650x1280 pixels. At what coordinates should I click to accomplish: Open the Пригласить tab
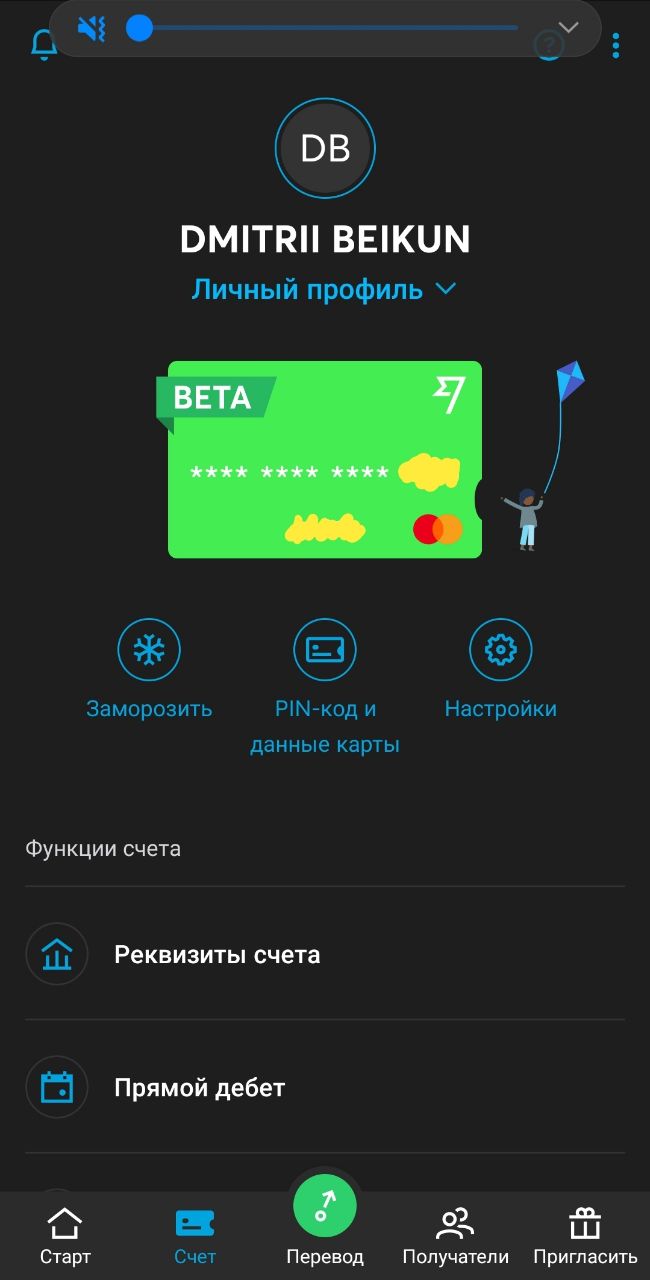pos(585,1236)
